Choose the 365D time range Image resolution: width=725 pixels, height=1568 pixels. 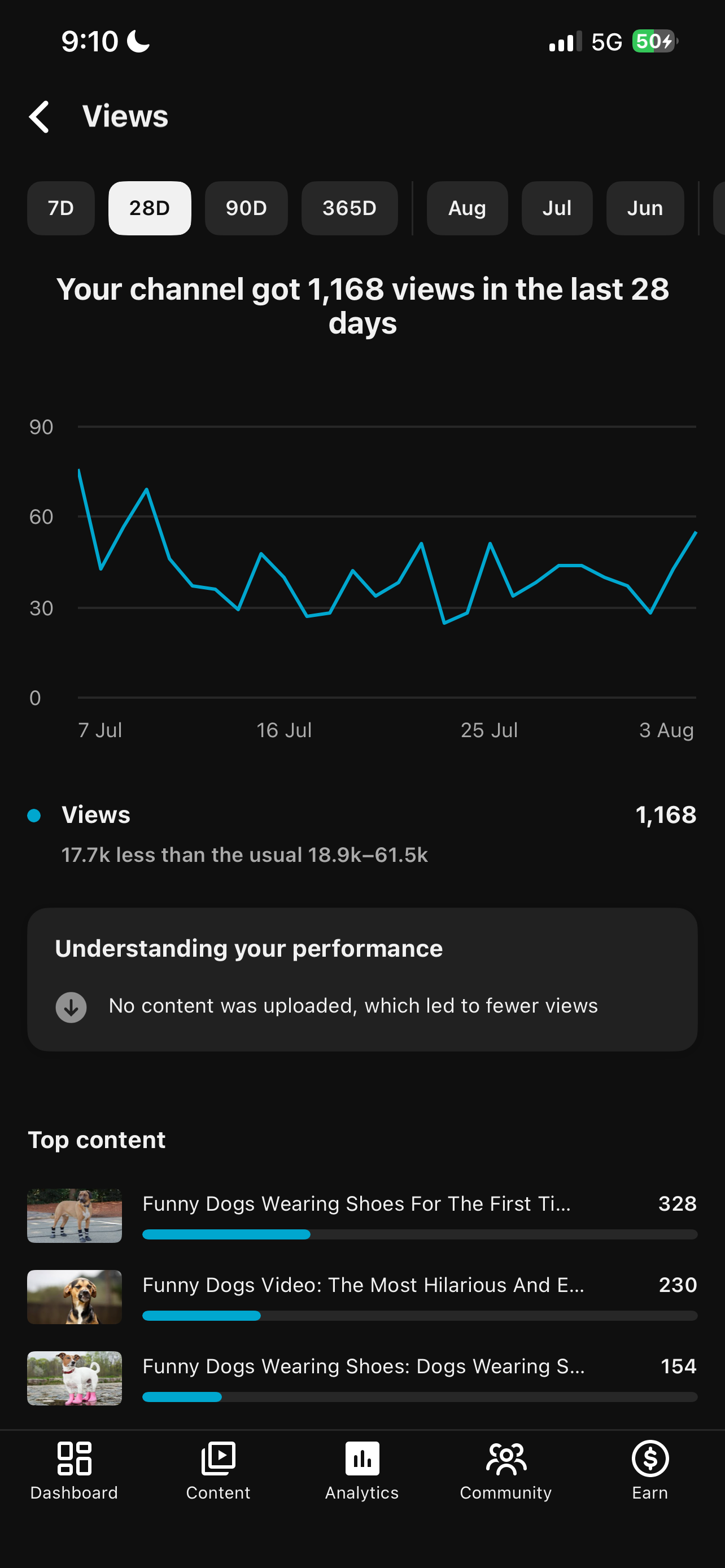(350, 208)
